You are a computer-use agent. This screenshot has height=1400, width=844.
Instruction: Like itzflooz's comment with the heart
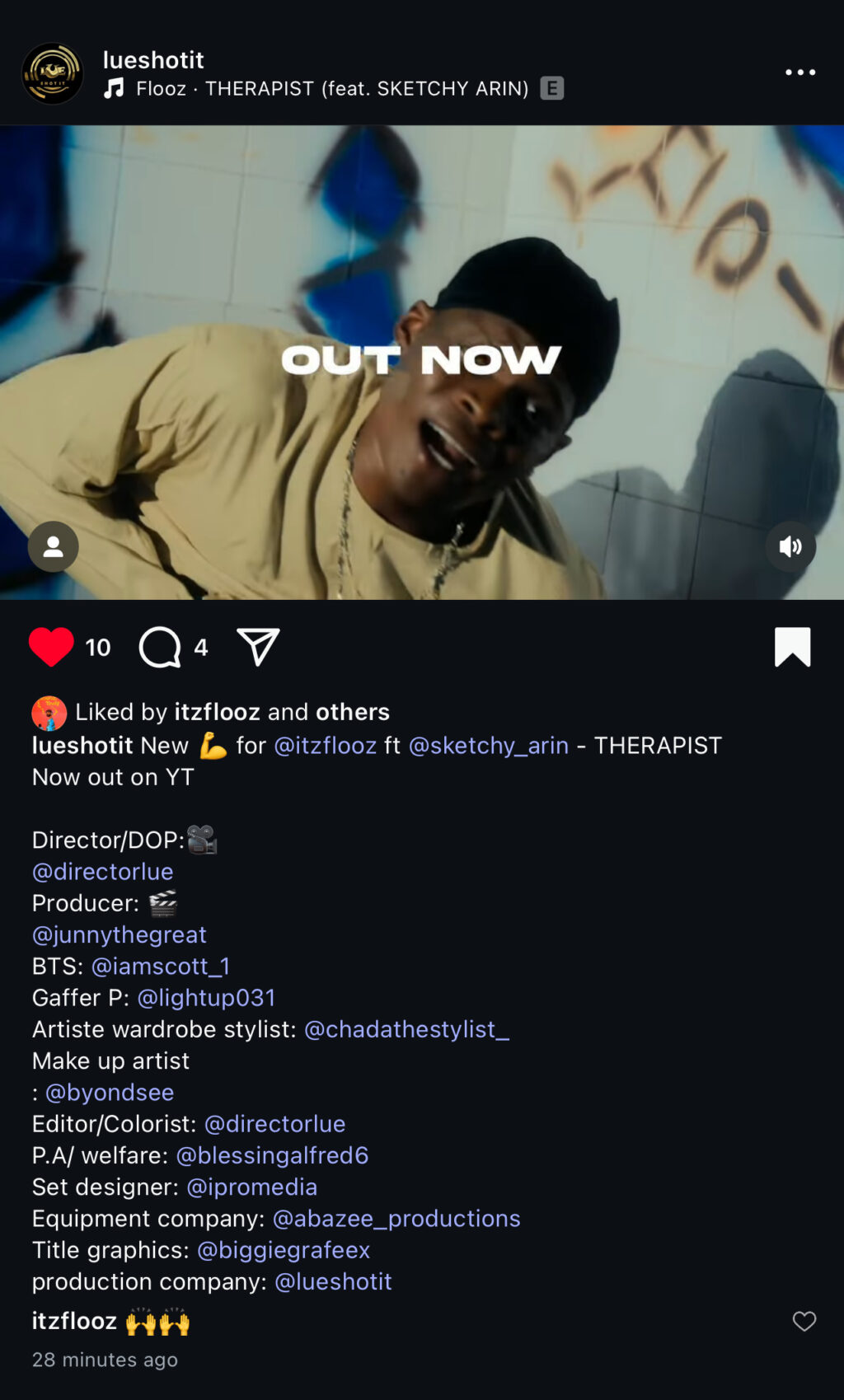coord(804,1321)
